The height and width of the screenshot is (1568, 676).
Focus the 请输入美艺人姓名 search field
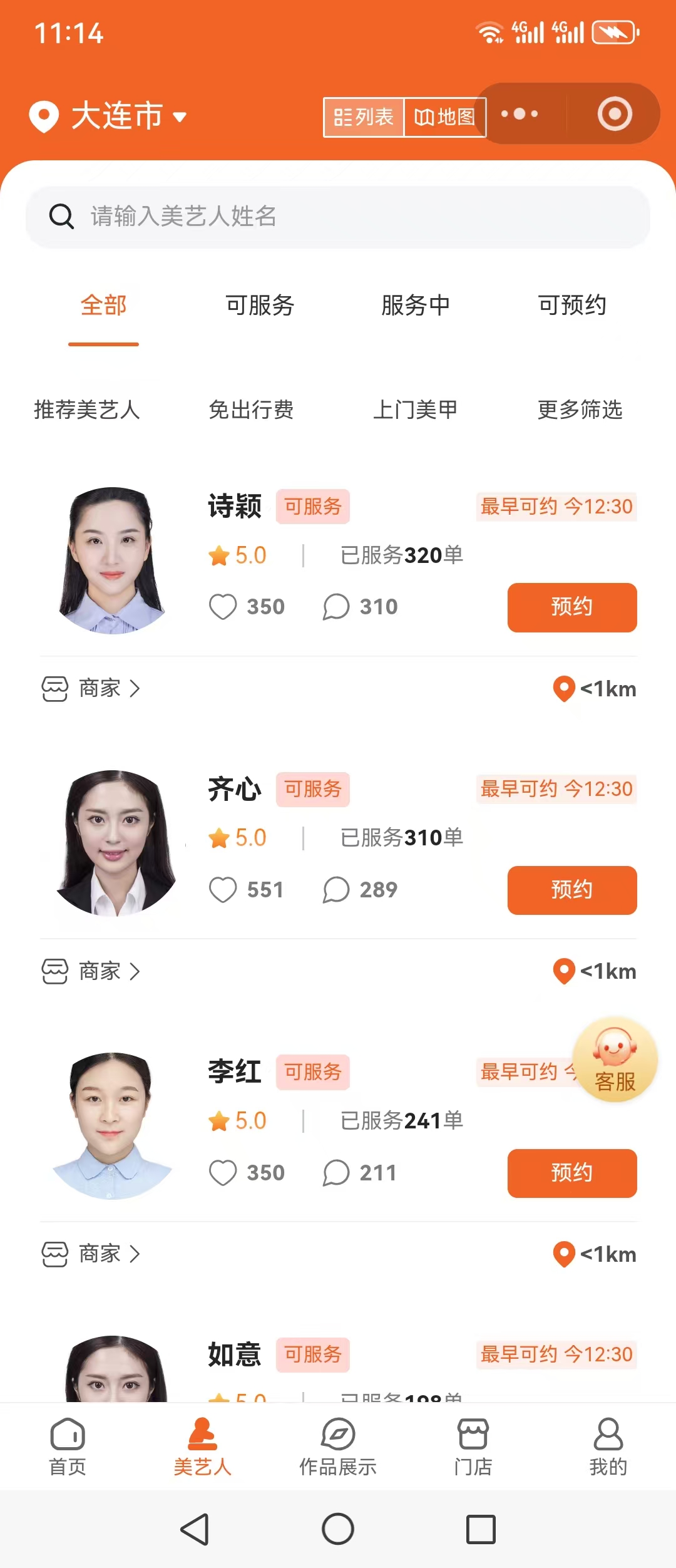(x=338, y=217)
